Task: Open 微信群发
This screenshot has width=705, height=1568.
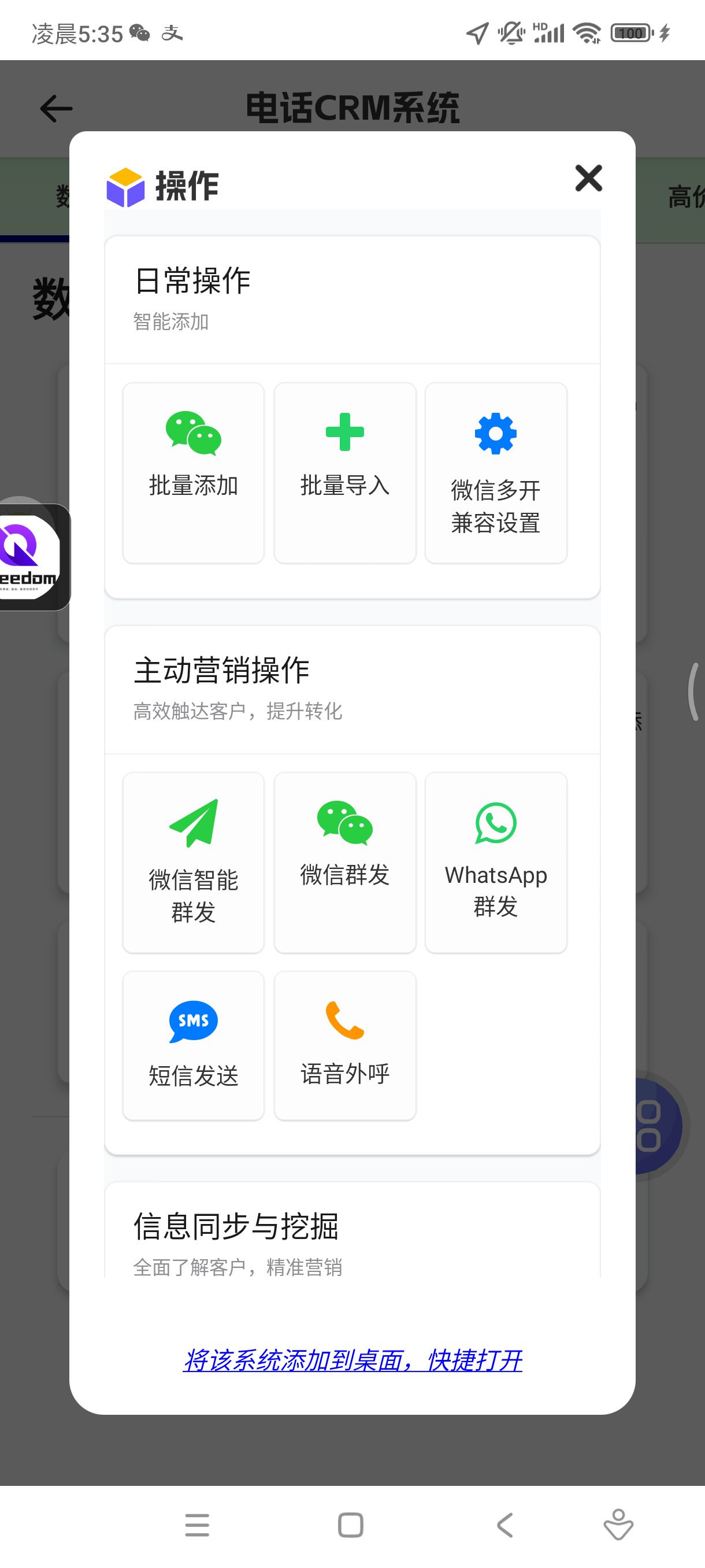Action: [345, 862]
